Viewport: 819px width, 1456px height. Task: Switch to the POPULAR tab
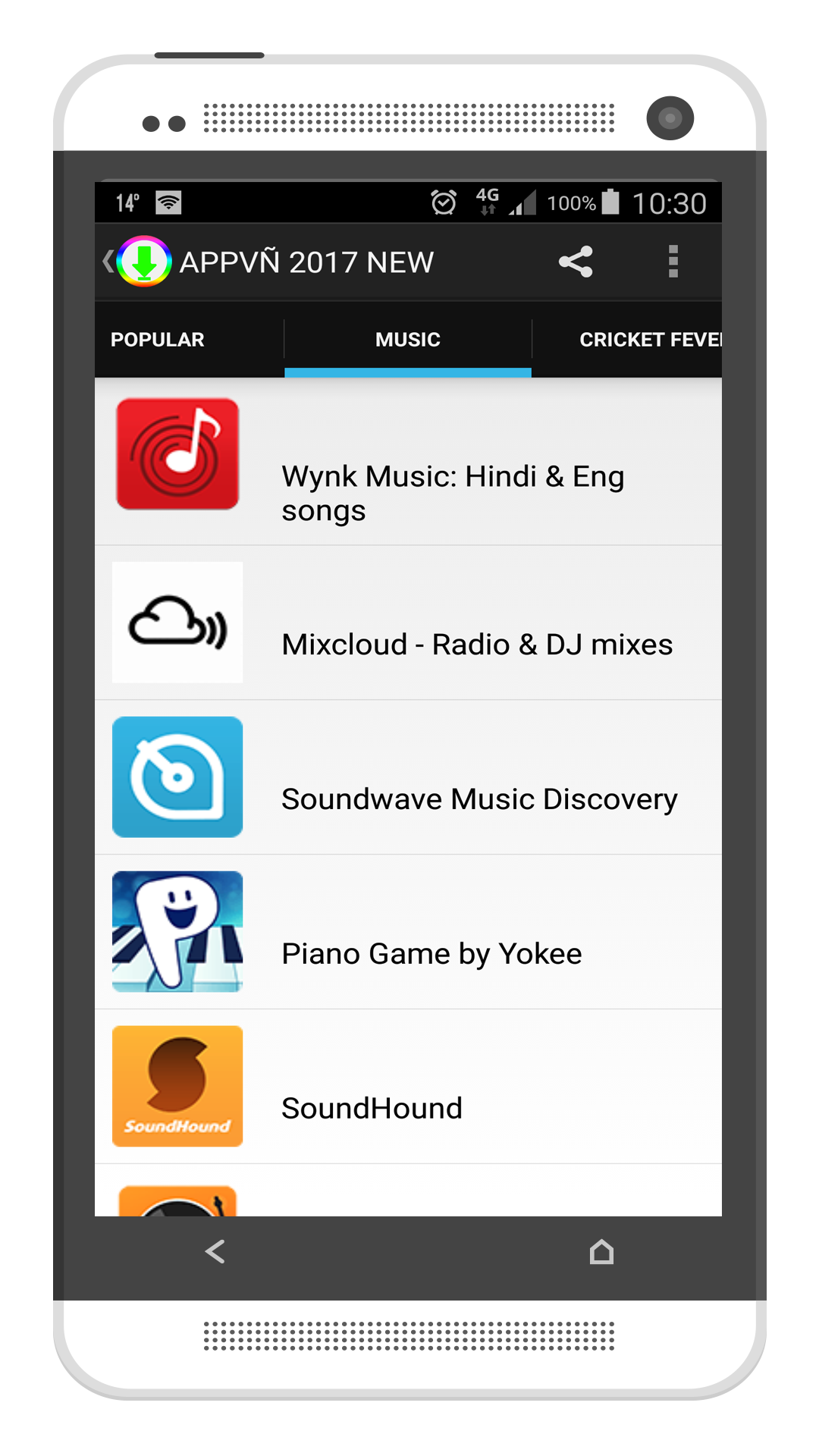[x=157, y=339]
